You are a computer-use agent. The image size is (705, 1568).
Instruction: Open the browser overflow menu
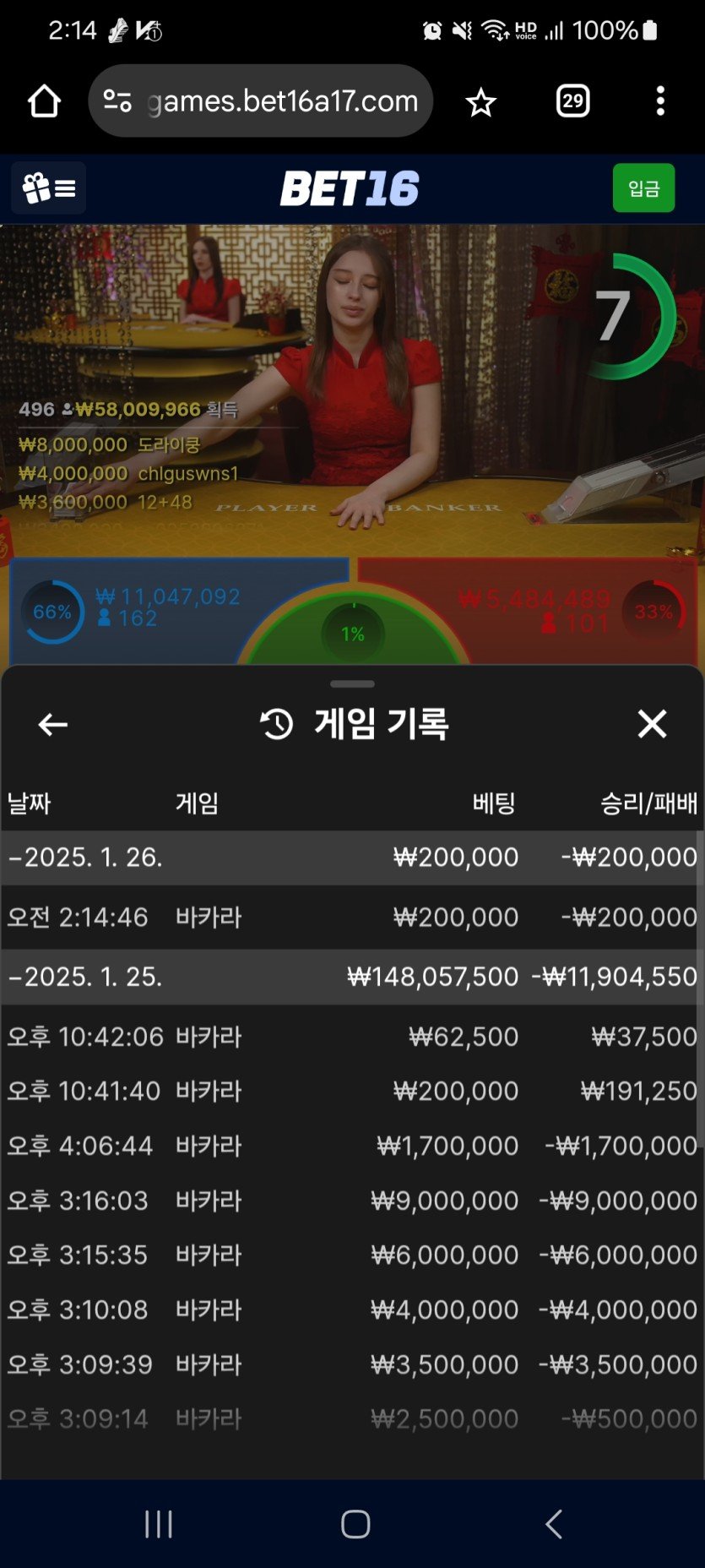660,101
